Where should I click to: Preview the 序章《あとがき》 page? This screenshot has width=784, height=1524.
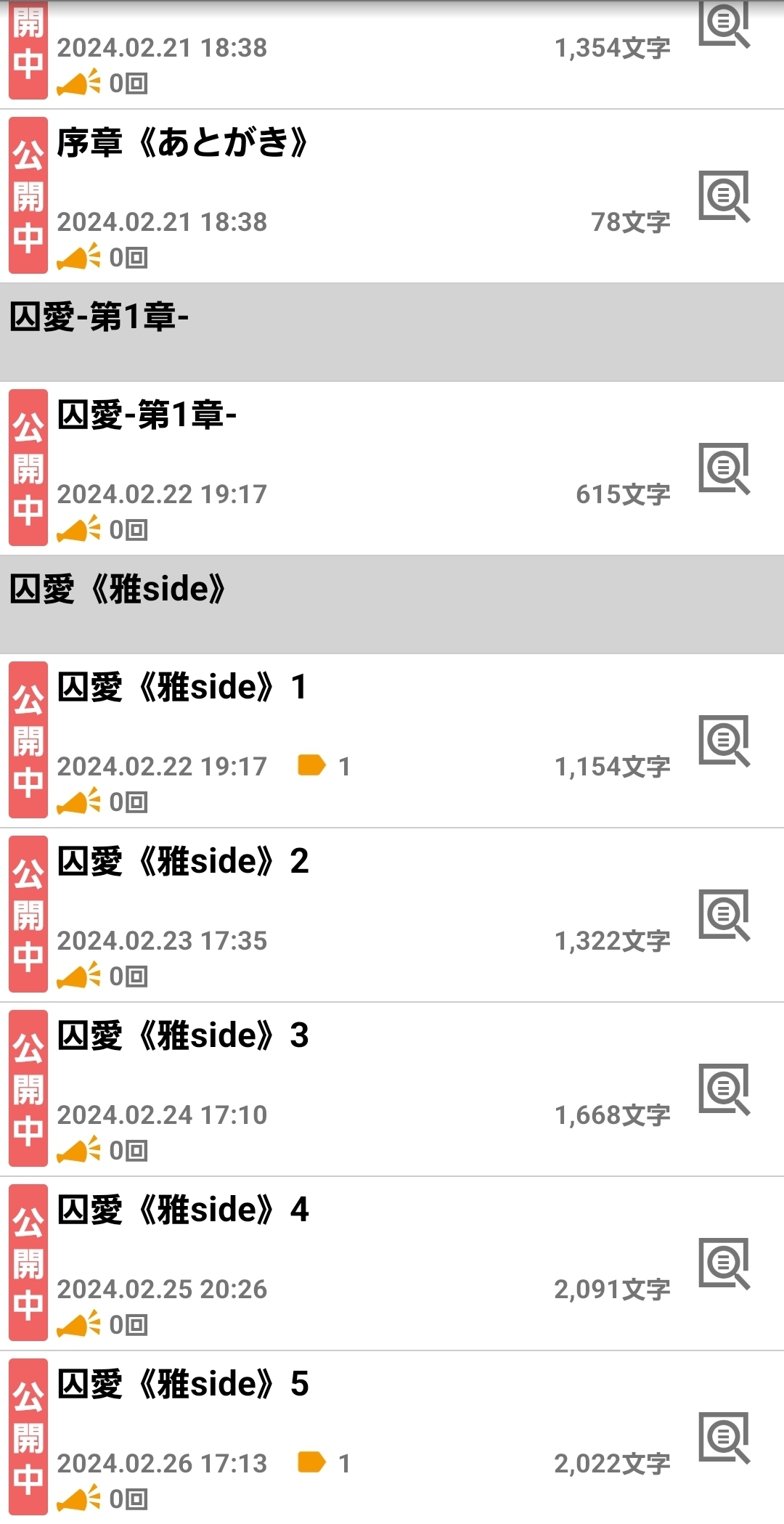coord(724,196)
